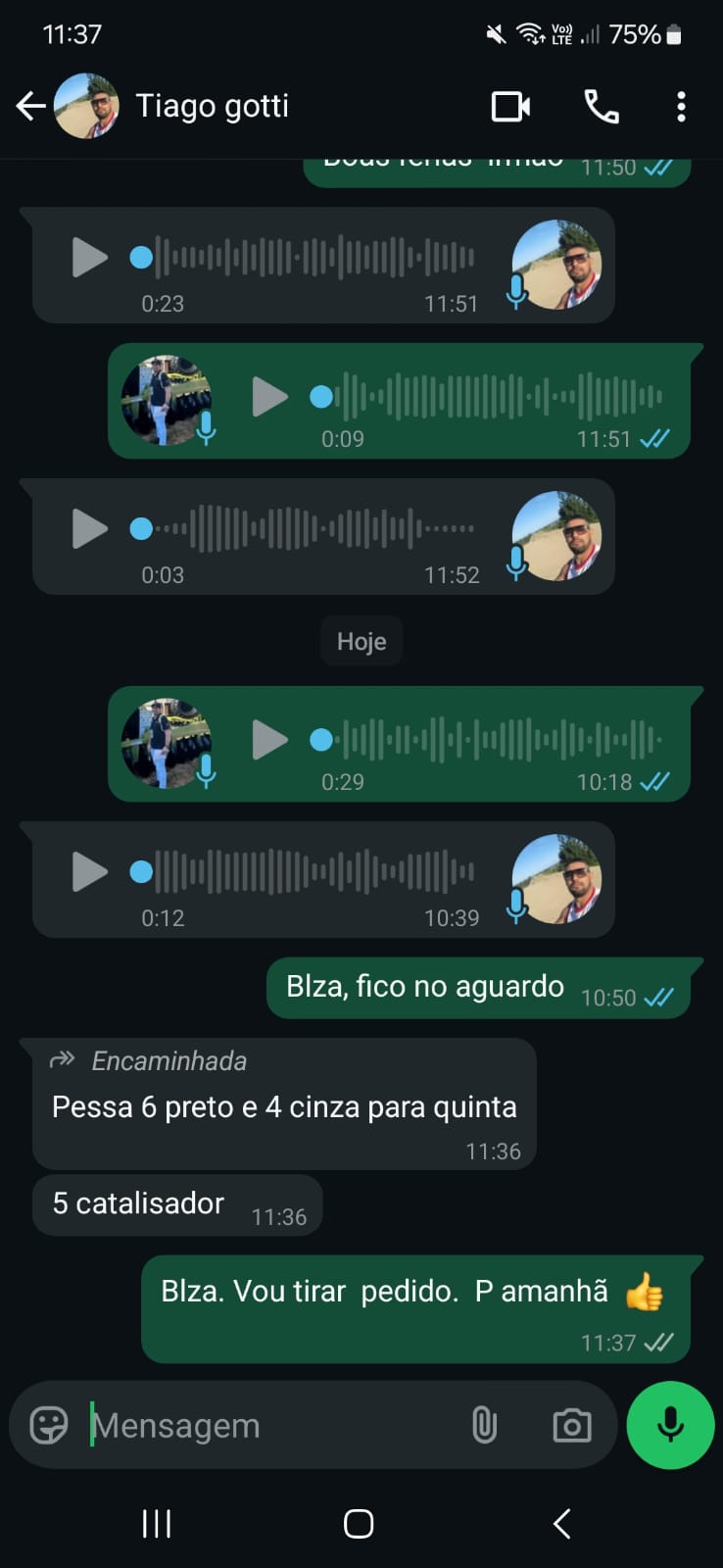This screenshot has width=723, height=1568.
Task: Tap the green microphone record button
Action: (x=670, y=1425)
